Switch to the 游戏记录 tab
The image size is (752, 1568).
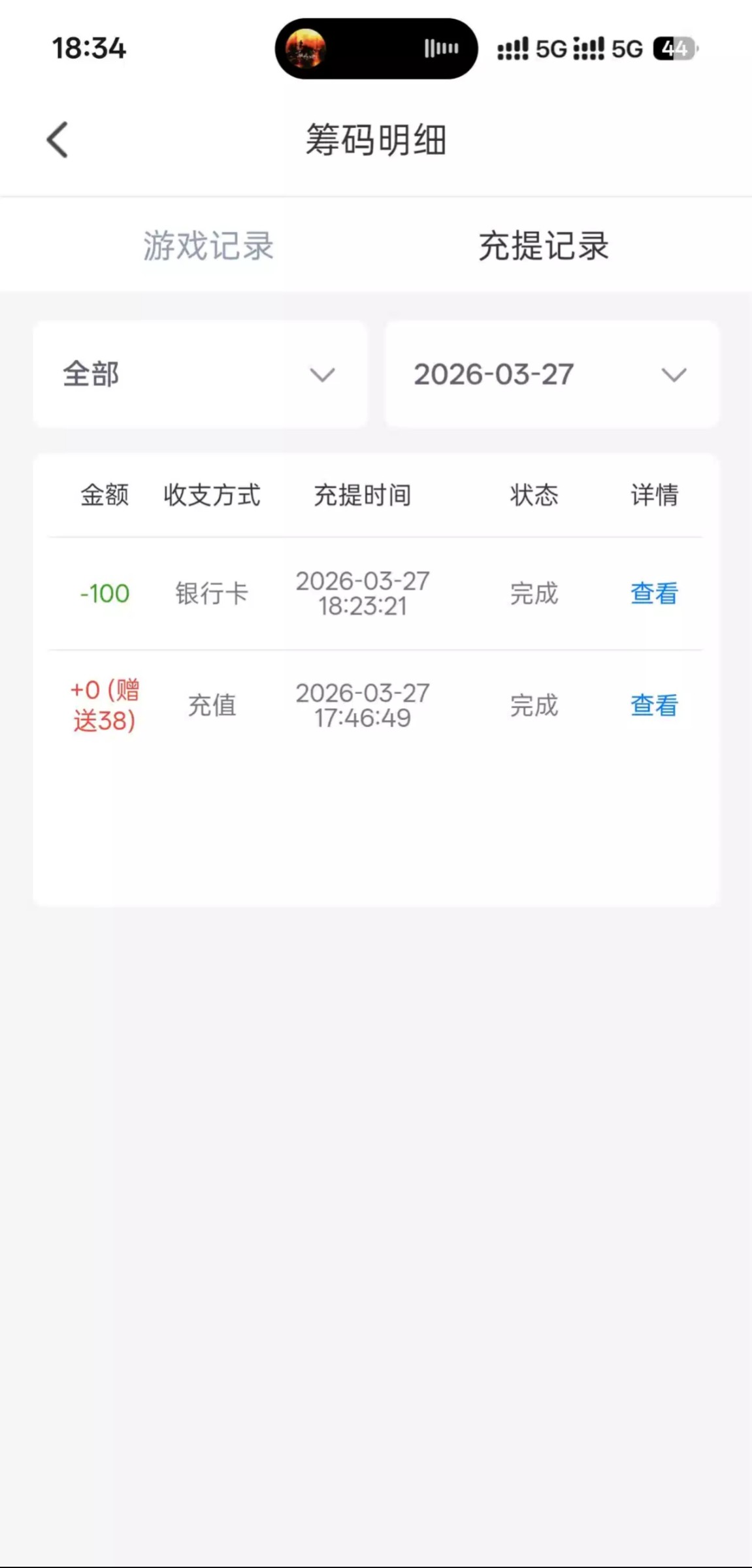coord(208,246)
